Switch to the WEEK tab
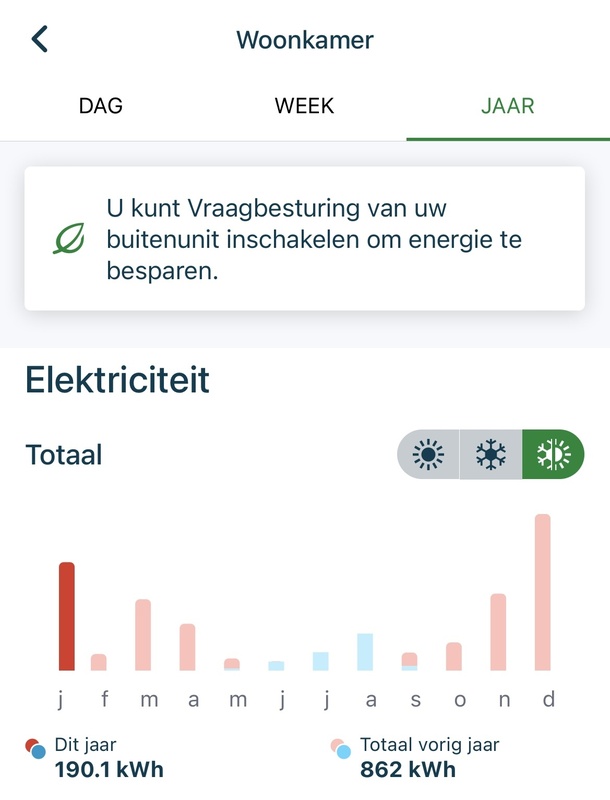 pyautogui.click(x=304, y=106)
